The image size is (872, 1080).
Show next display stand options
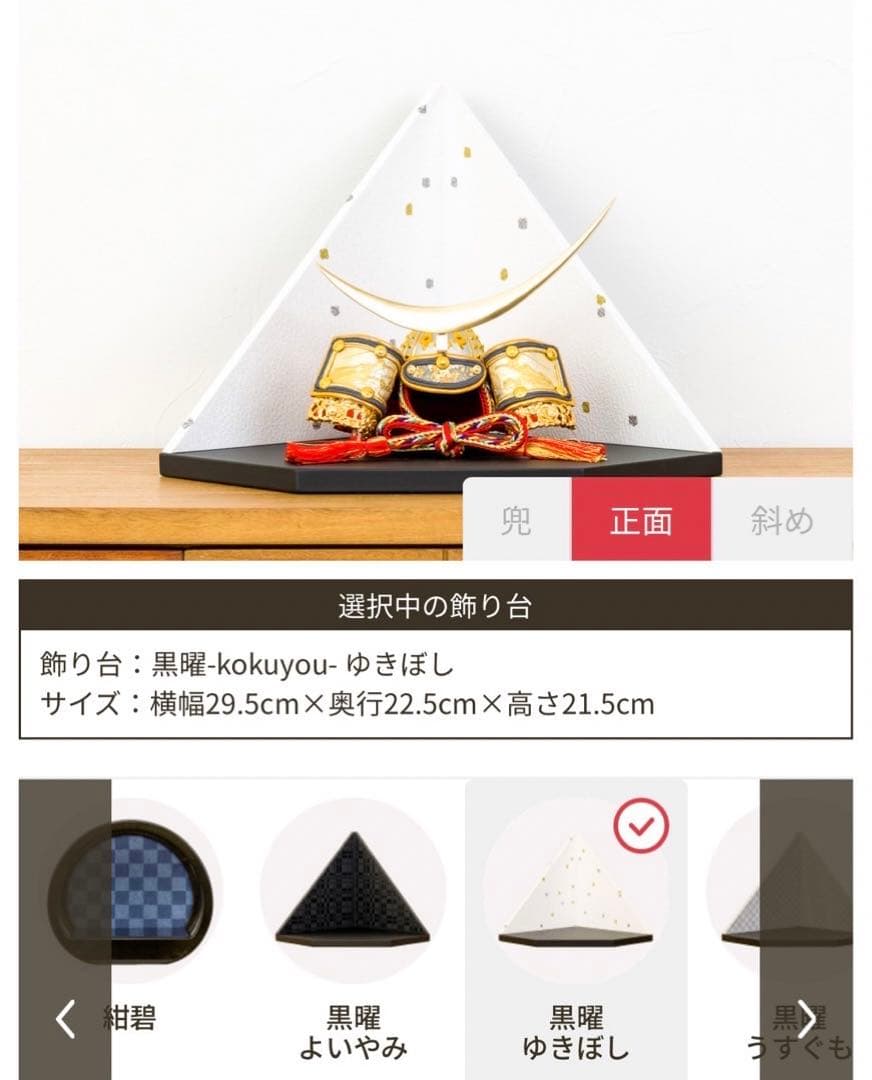pos(806,1018)
